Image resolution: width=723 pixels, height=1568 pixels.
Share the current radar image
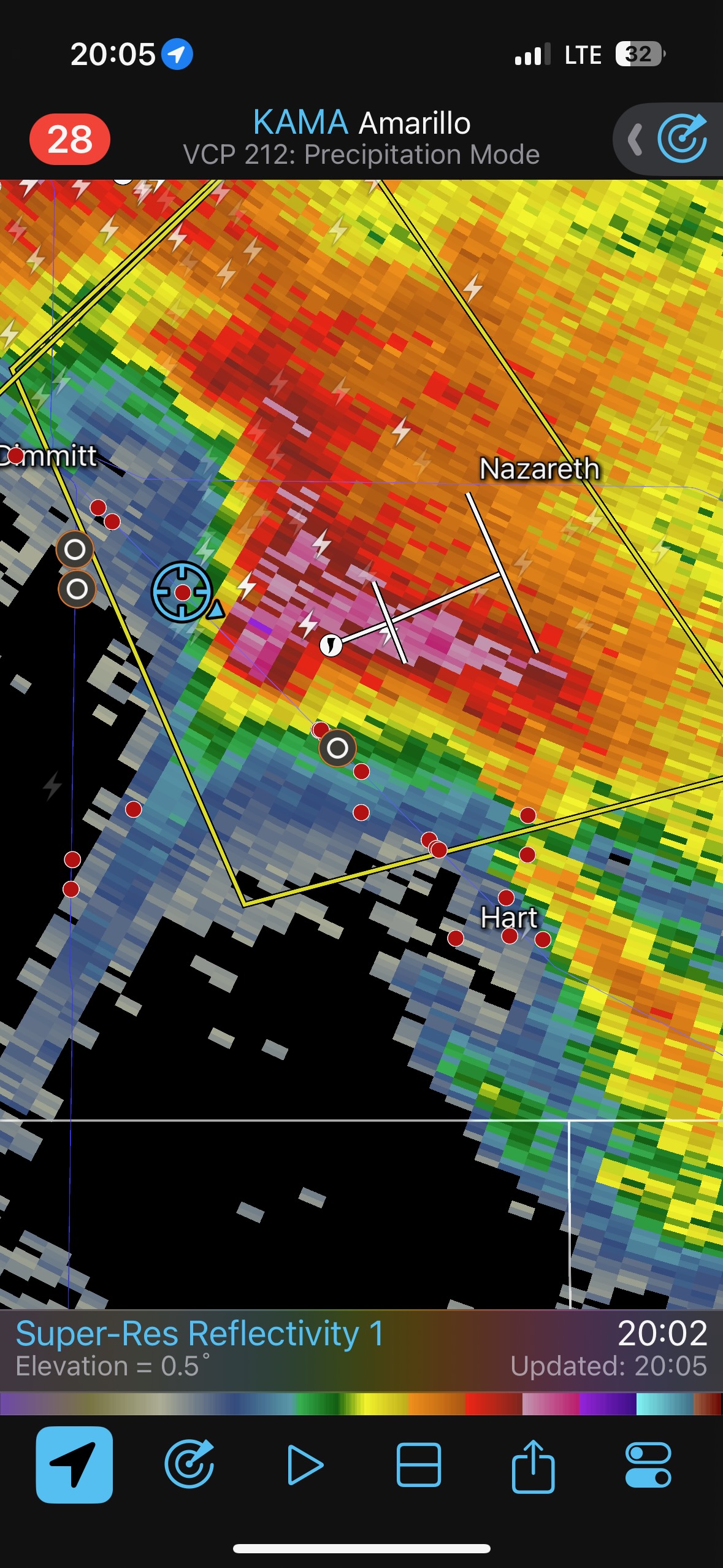click(x=533, y=1464)
